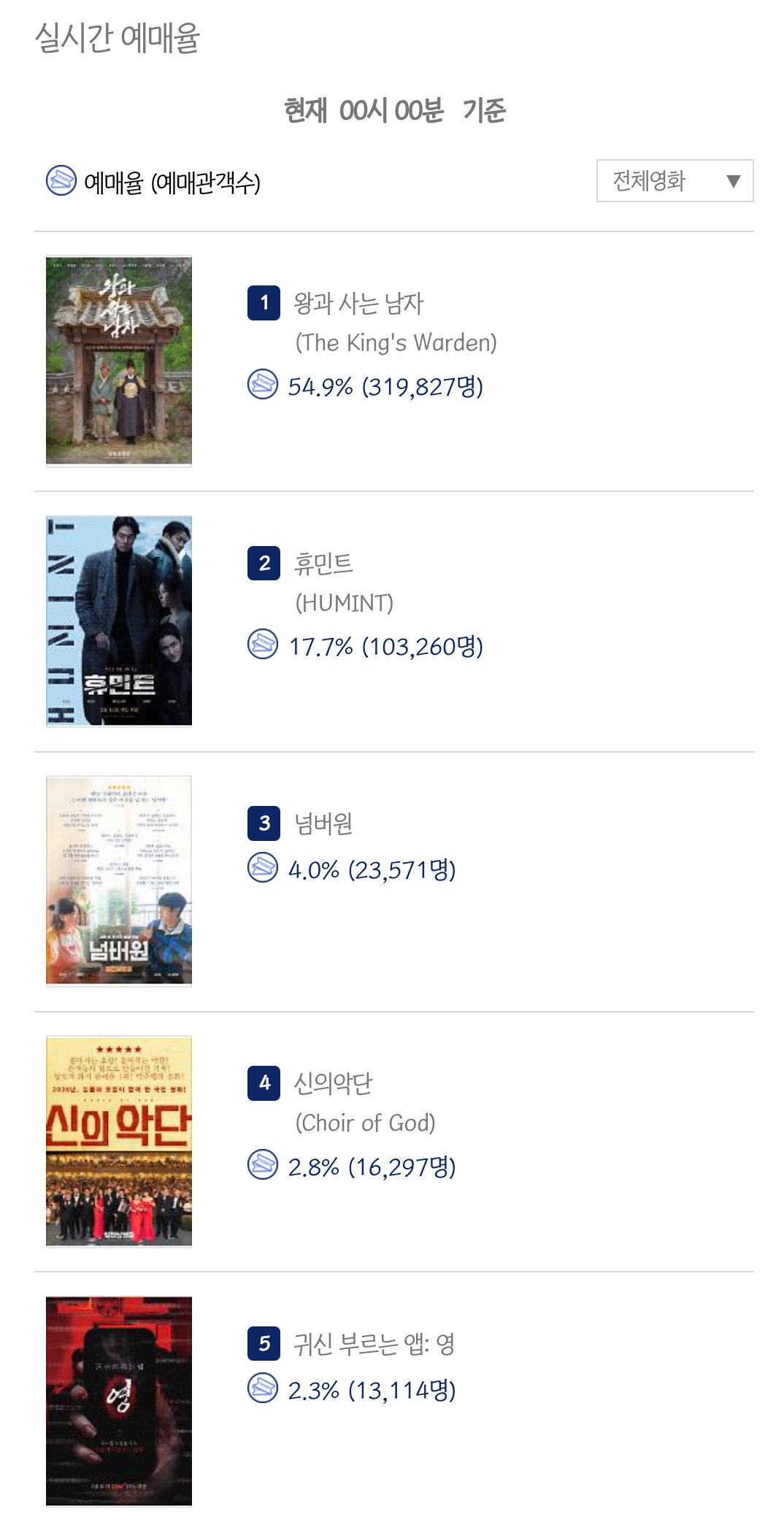Tap the 넘버원 title link
Image resolution: width=784 pixels, height=1533 pixels.
323,823
